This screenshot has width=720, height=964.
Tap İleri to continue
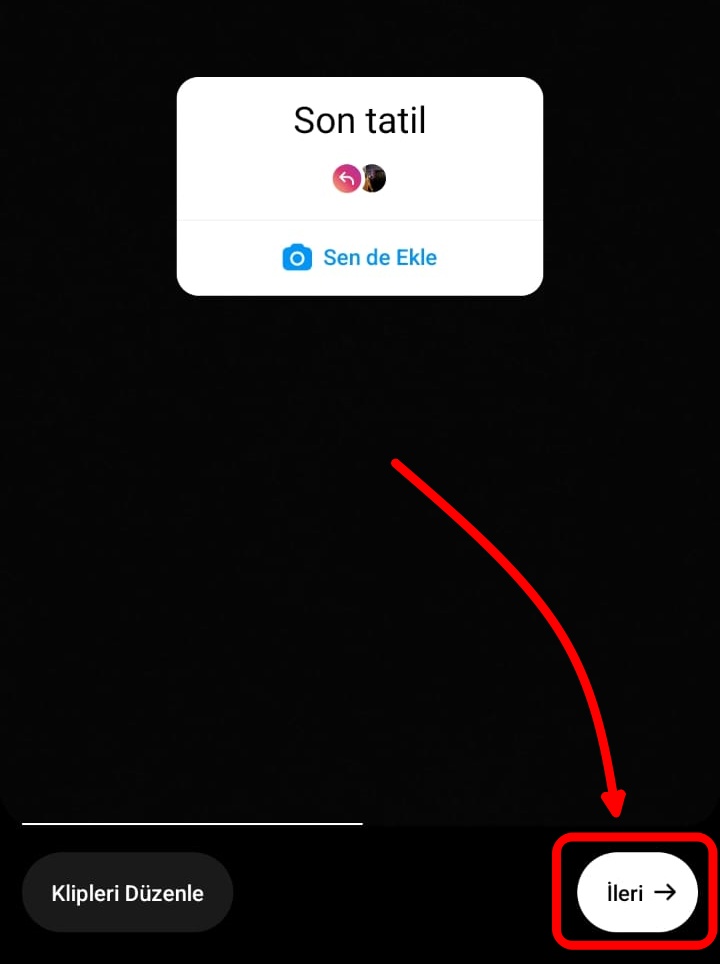tap(637, 892)
